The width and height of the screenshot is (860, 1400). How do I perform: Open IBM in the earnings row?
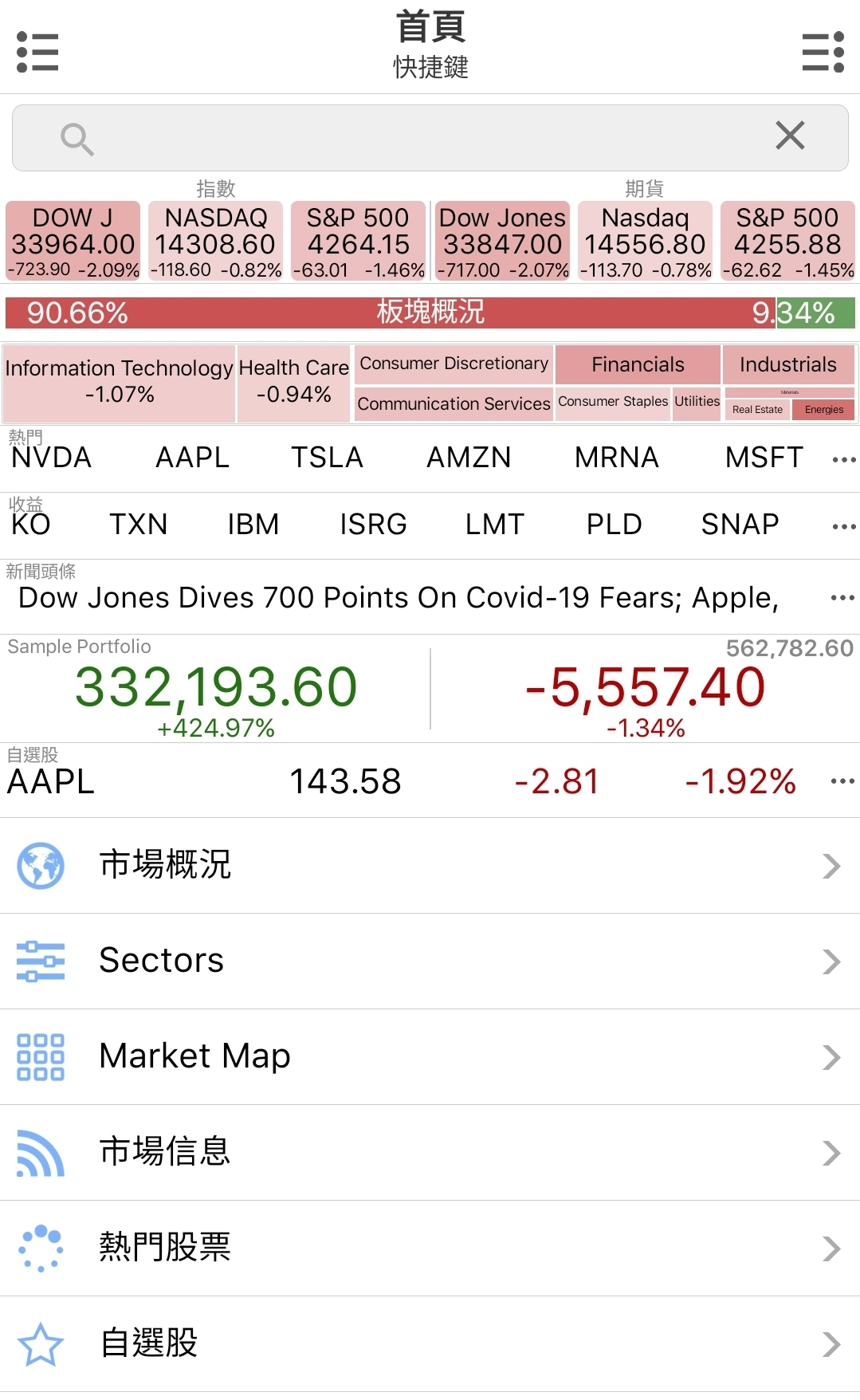[253, 525]
